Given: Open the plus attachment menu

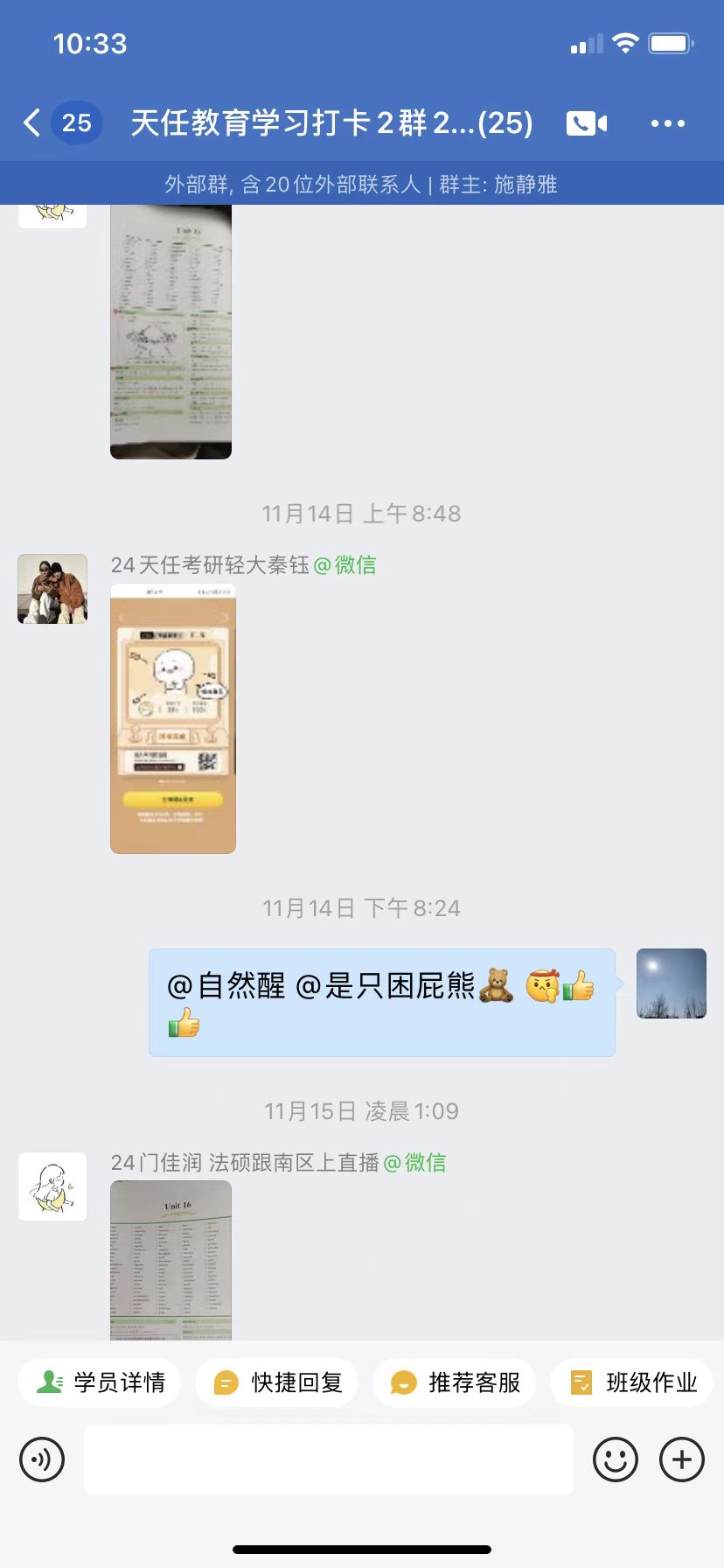Looking at the screenshot, I should [682, 1459].
